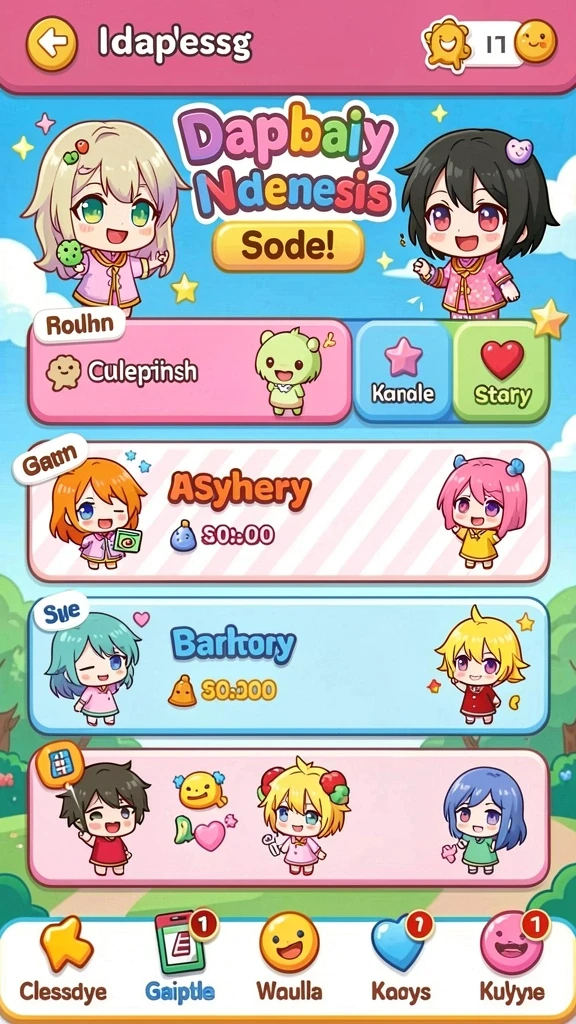Go to the Kaoys tab
The height and width of the screenshot is (1024, 576).
401,967
